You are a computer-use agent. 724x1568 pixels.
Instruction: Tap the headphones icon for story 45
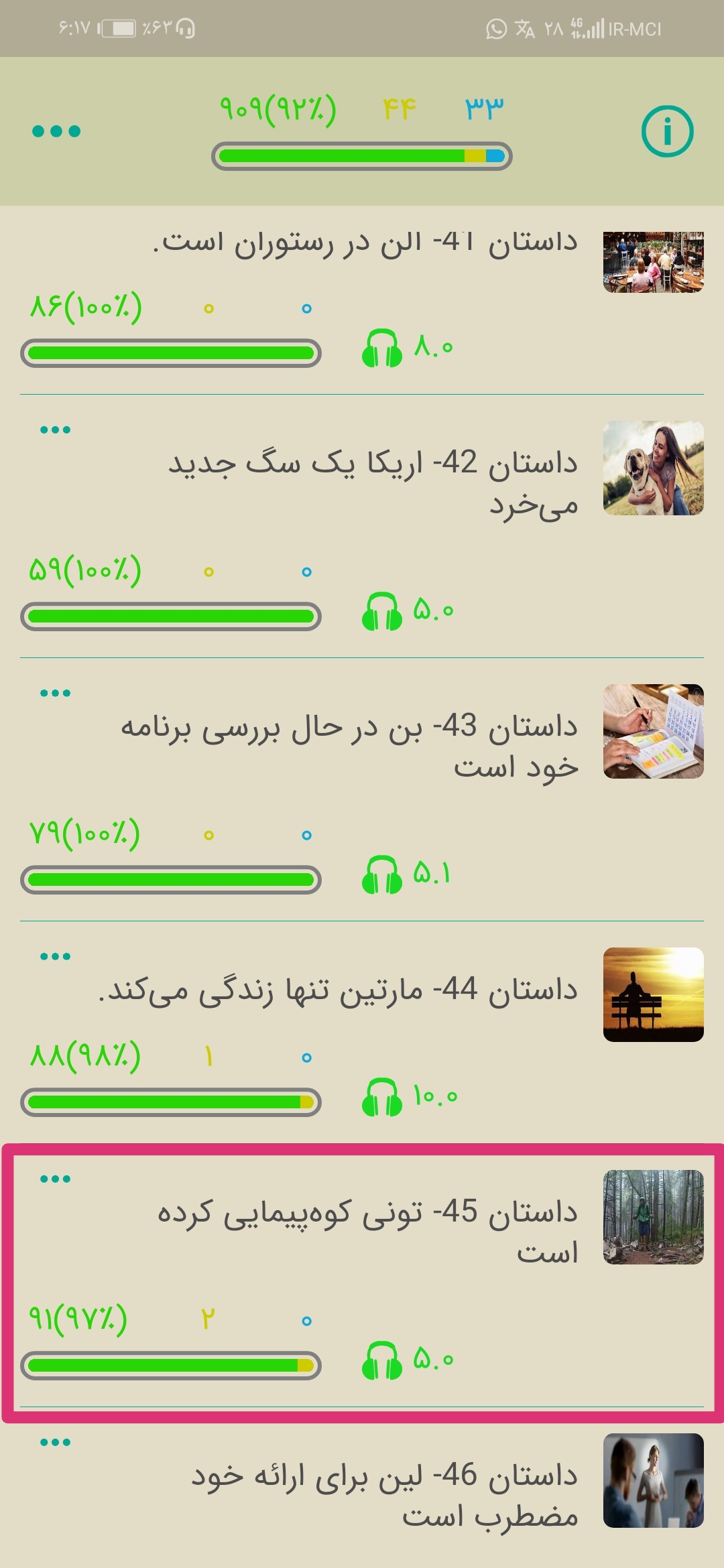[x=381, y=1361]
